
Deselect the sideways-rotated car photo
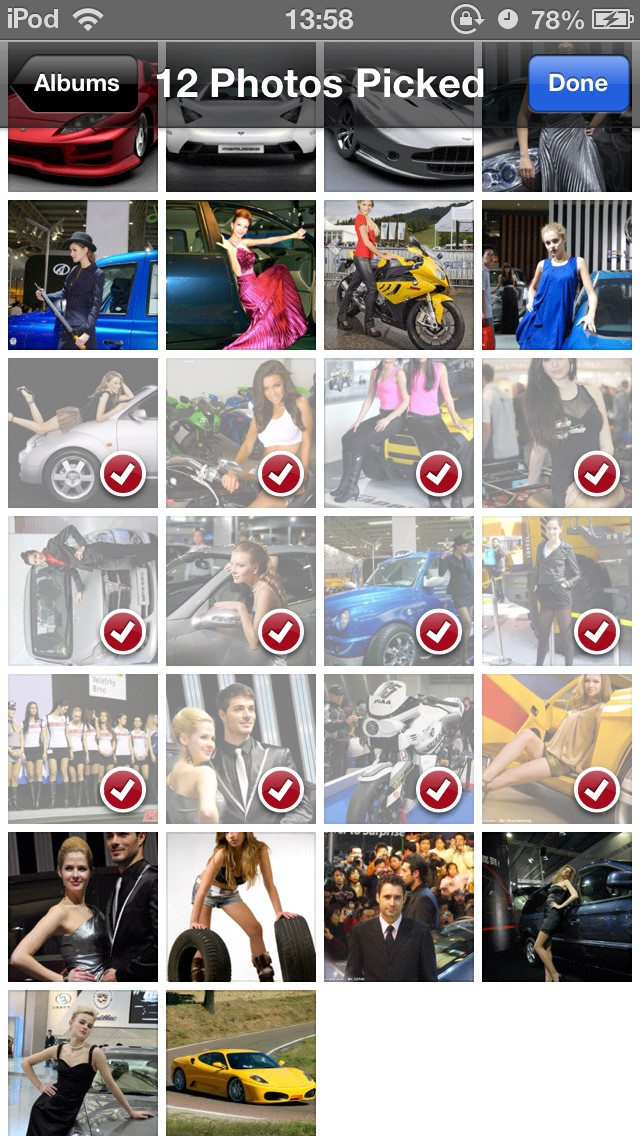(x=83, y=590)
